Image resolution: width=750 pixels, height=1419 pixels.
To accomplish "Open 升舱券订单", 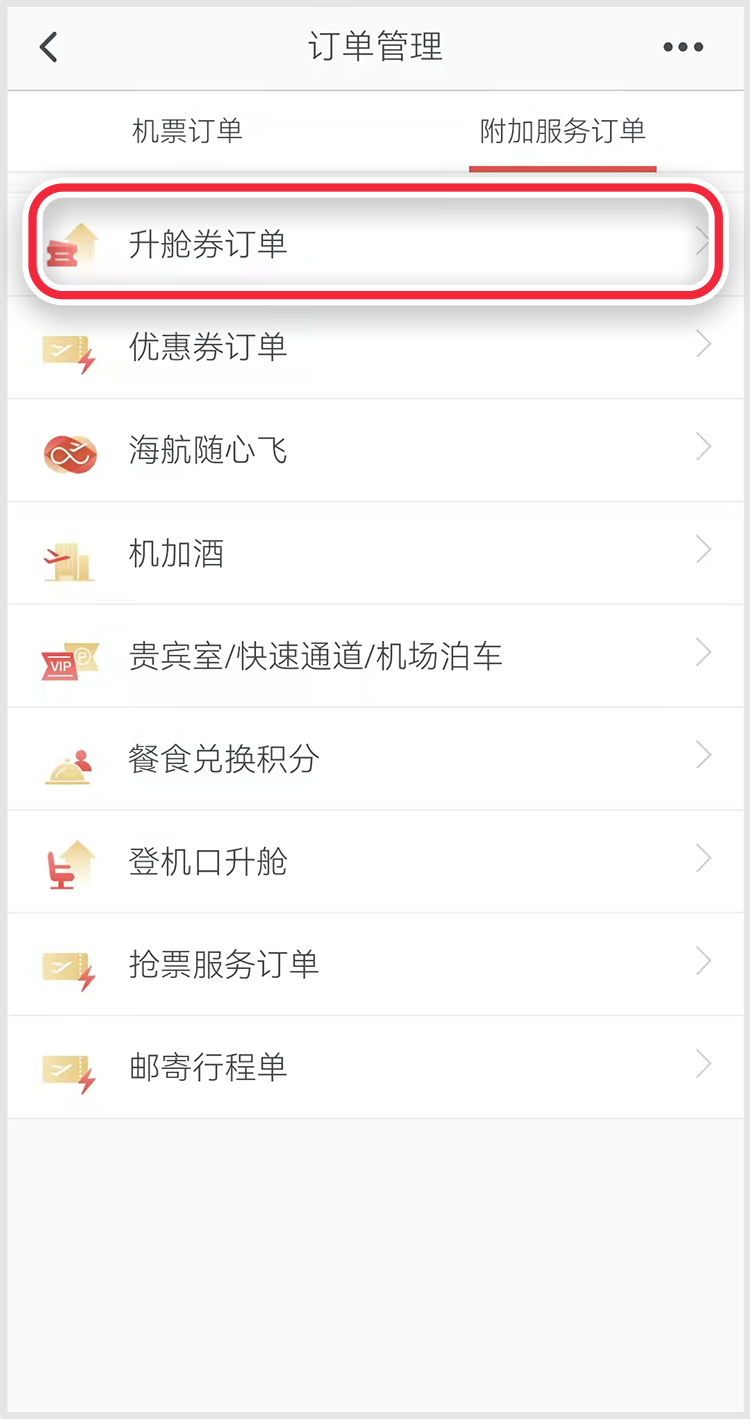I will point(375,243).
